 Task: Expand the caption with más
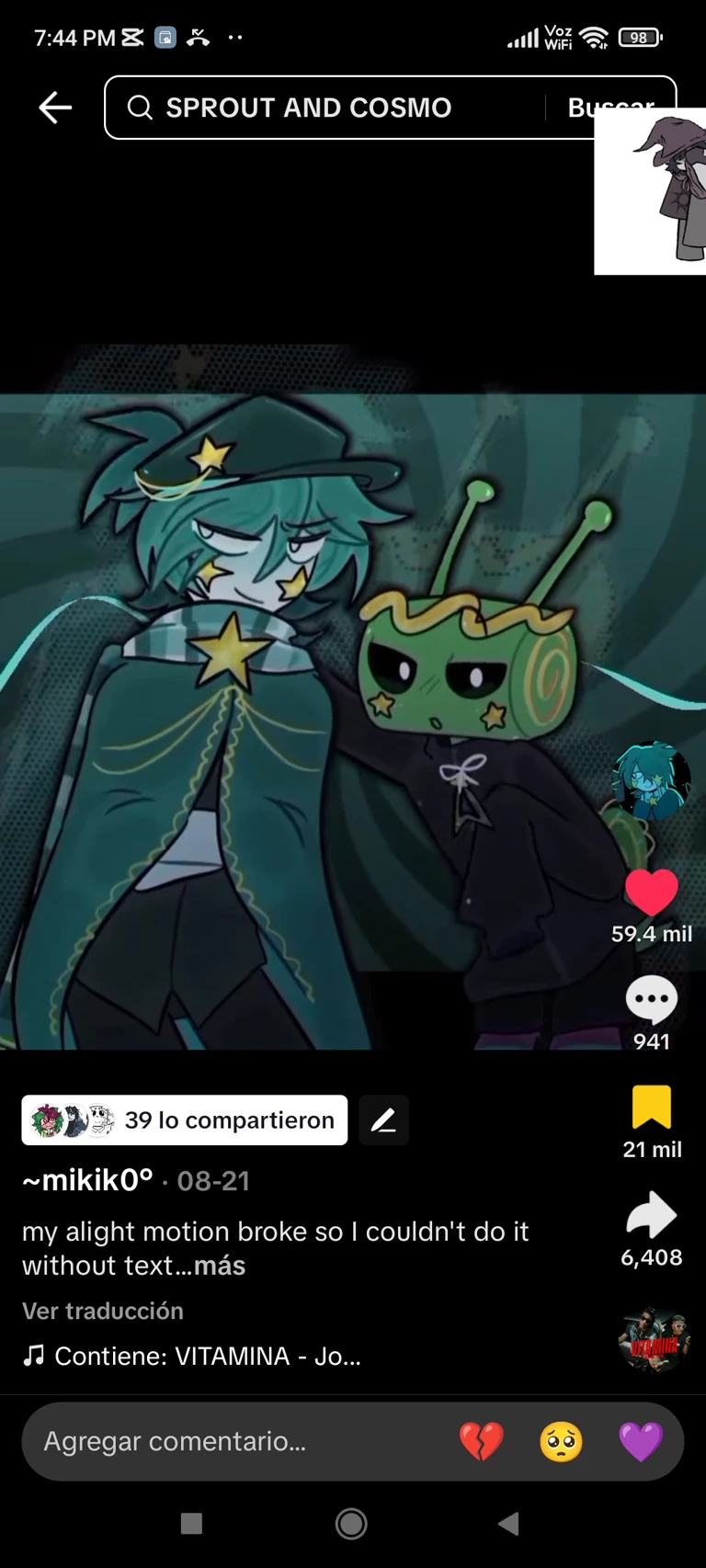tap(220, 1266)
